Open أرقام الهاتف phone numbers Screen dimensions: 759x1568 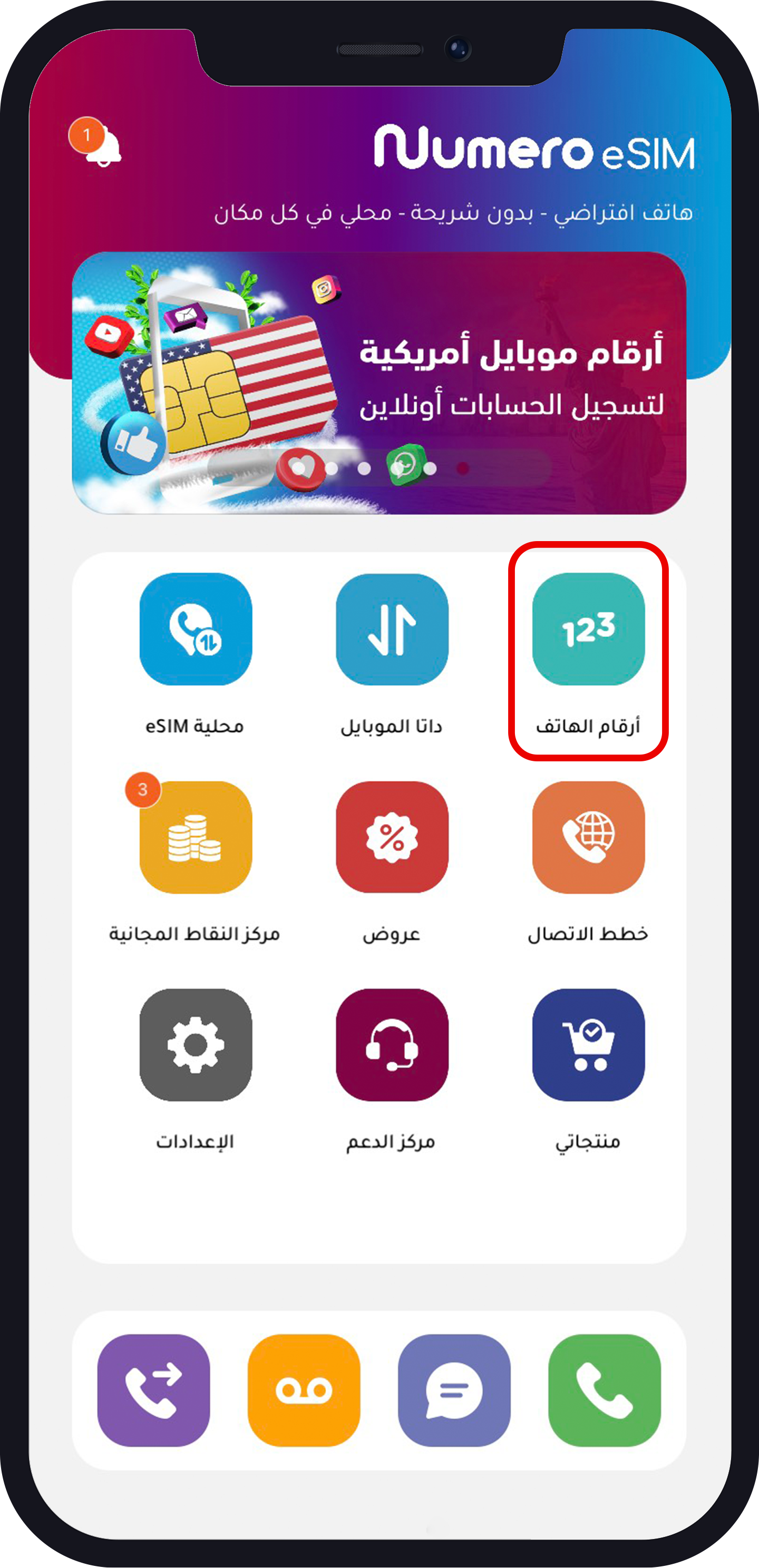(588, 630)
